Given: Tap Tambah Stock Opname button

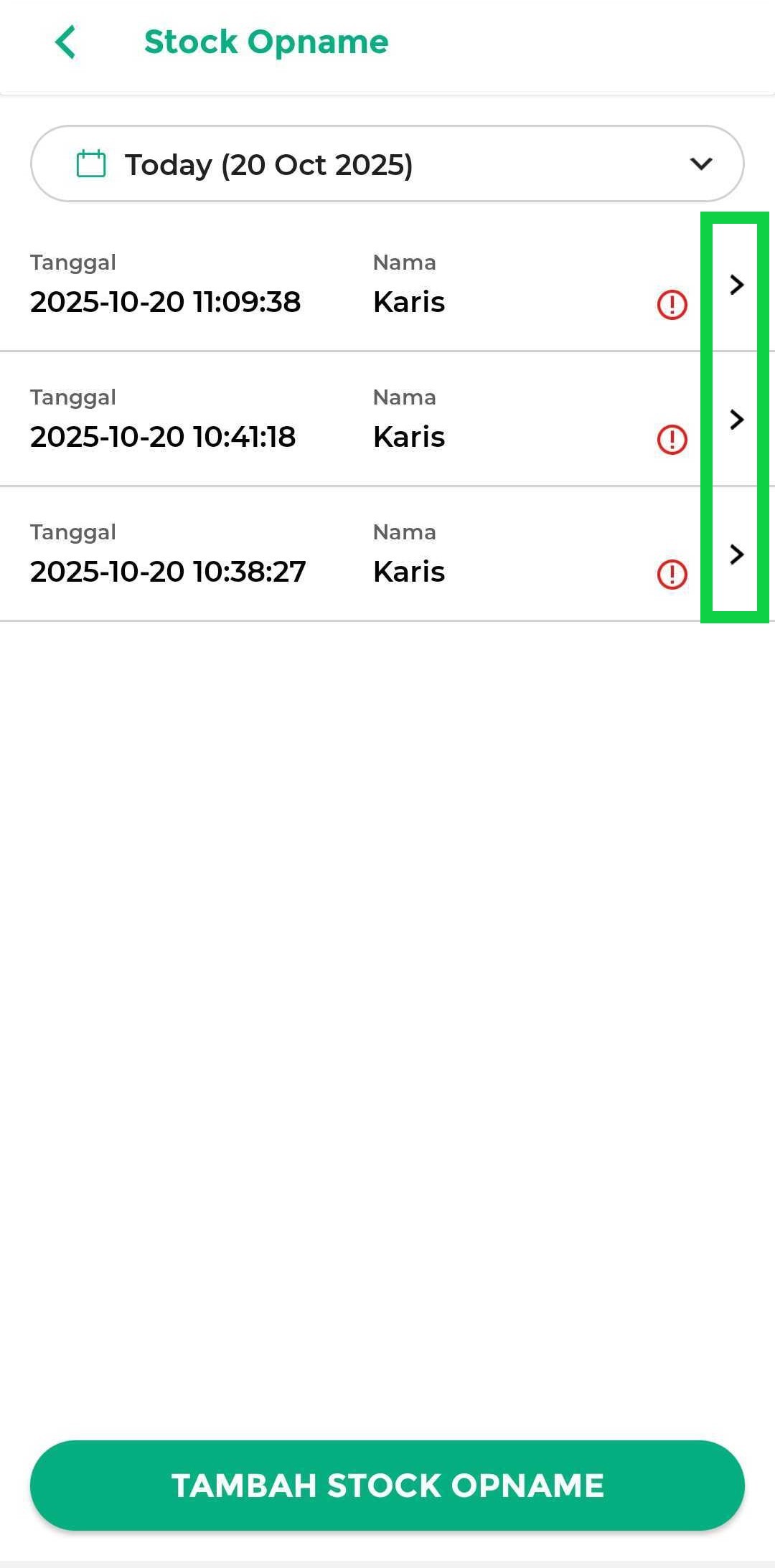Looking at the screenshot, I should coord(387,1485).
